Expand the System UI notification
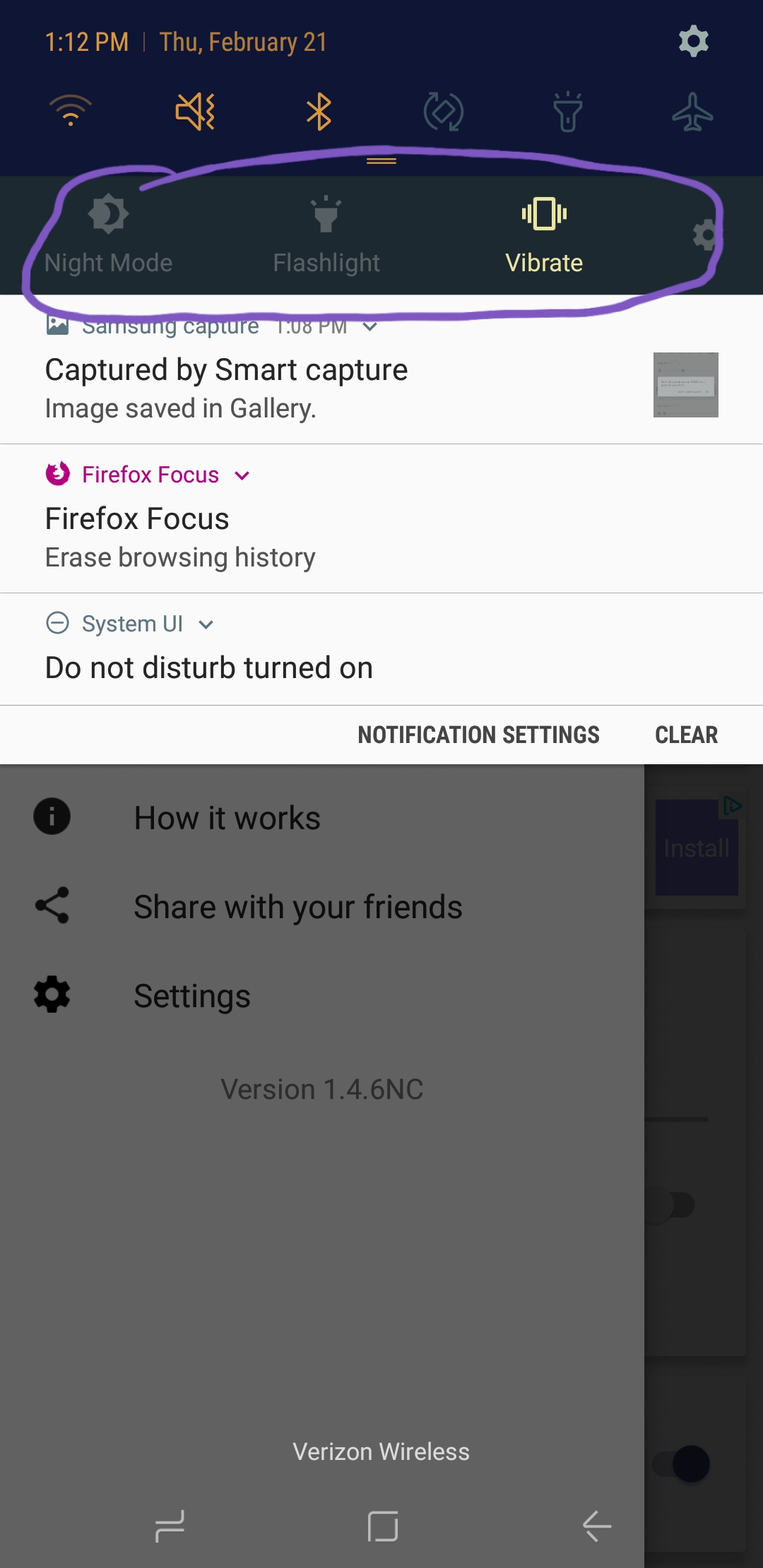This screenshot has width=763, height=1568. pos(206,624)
